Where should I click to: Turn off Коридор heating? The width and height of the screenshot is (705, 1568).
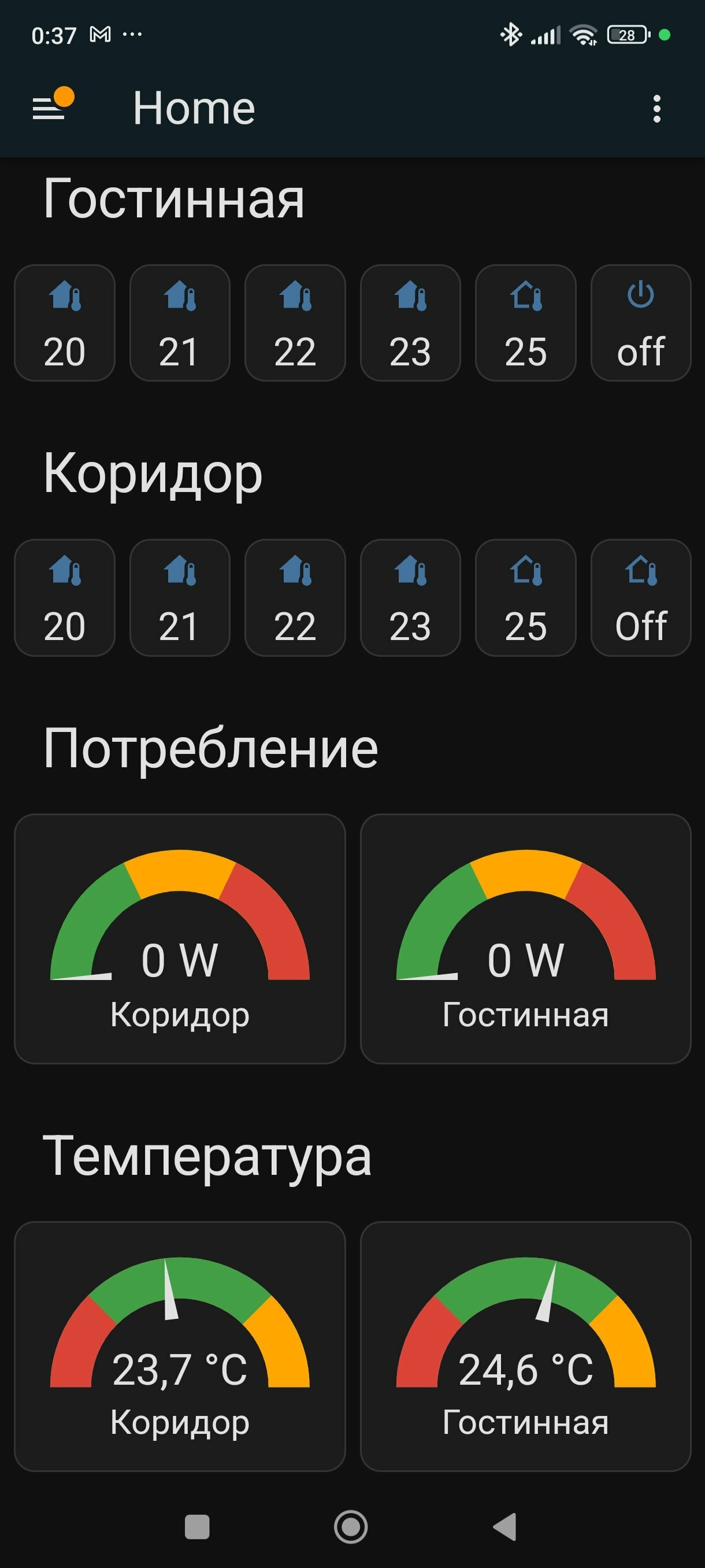pos(641,598)
